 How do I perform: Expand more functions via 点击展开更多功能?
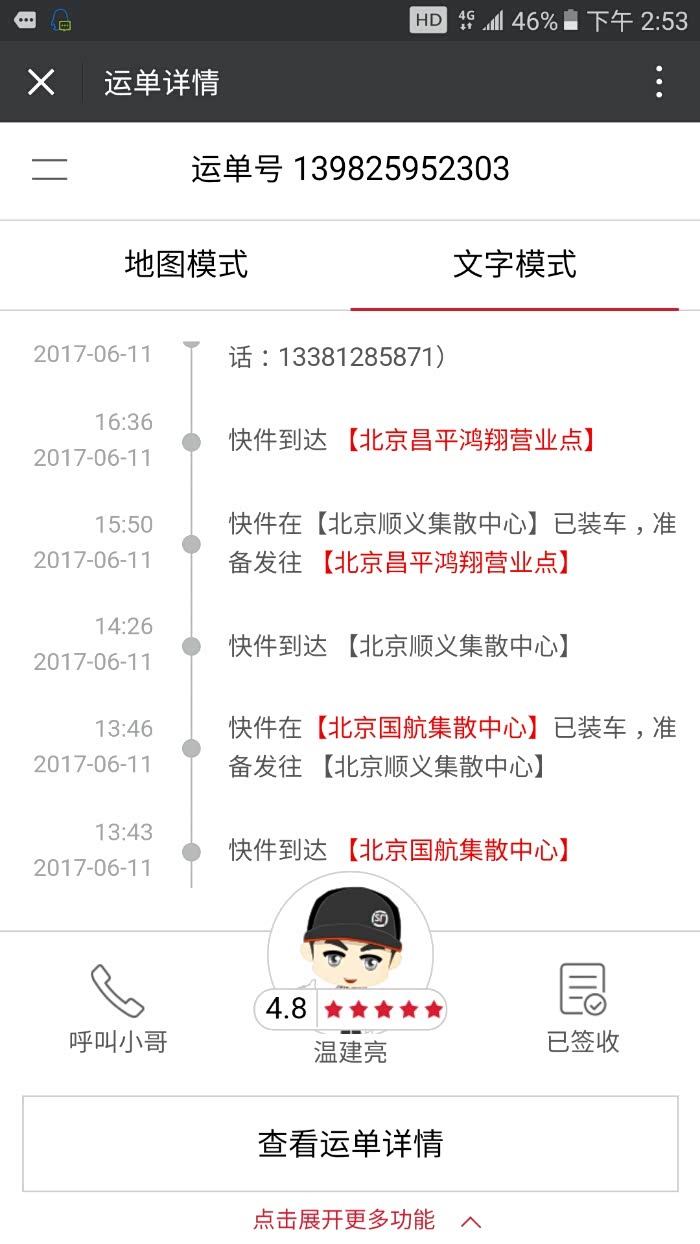click(x=366, y=1220)
